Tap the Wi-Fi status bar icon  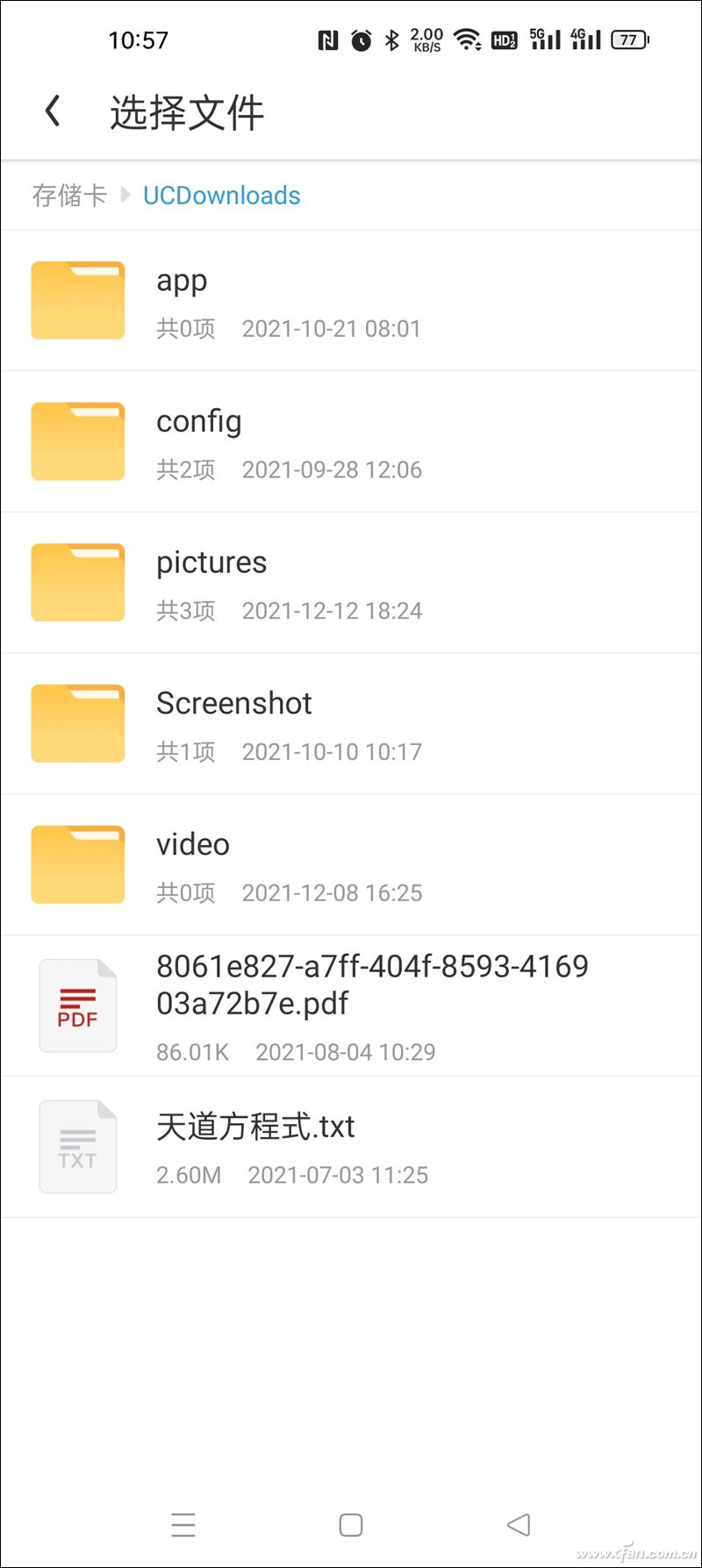(x=465, y=39)
